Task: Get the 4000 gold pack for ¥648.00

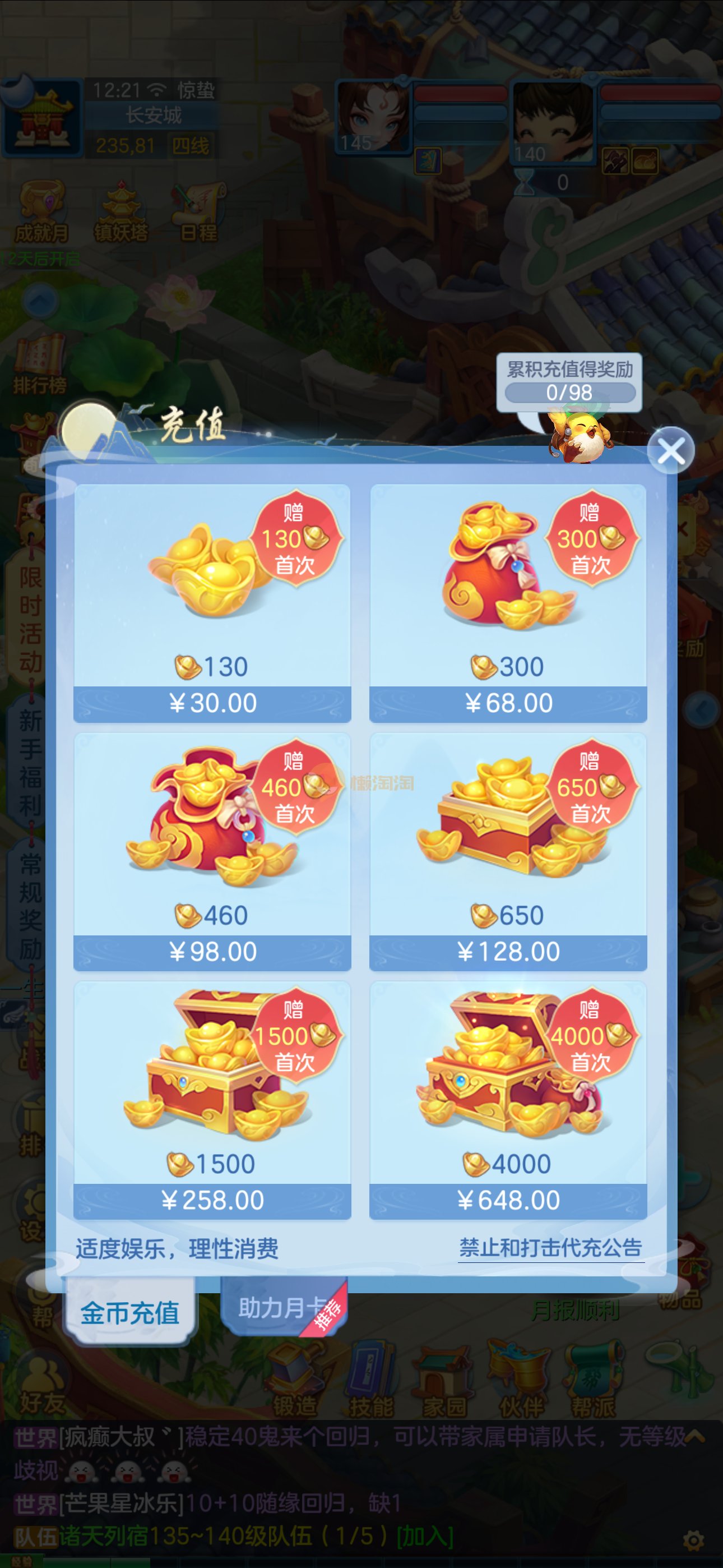Action: tap(508, 1099)
